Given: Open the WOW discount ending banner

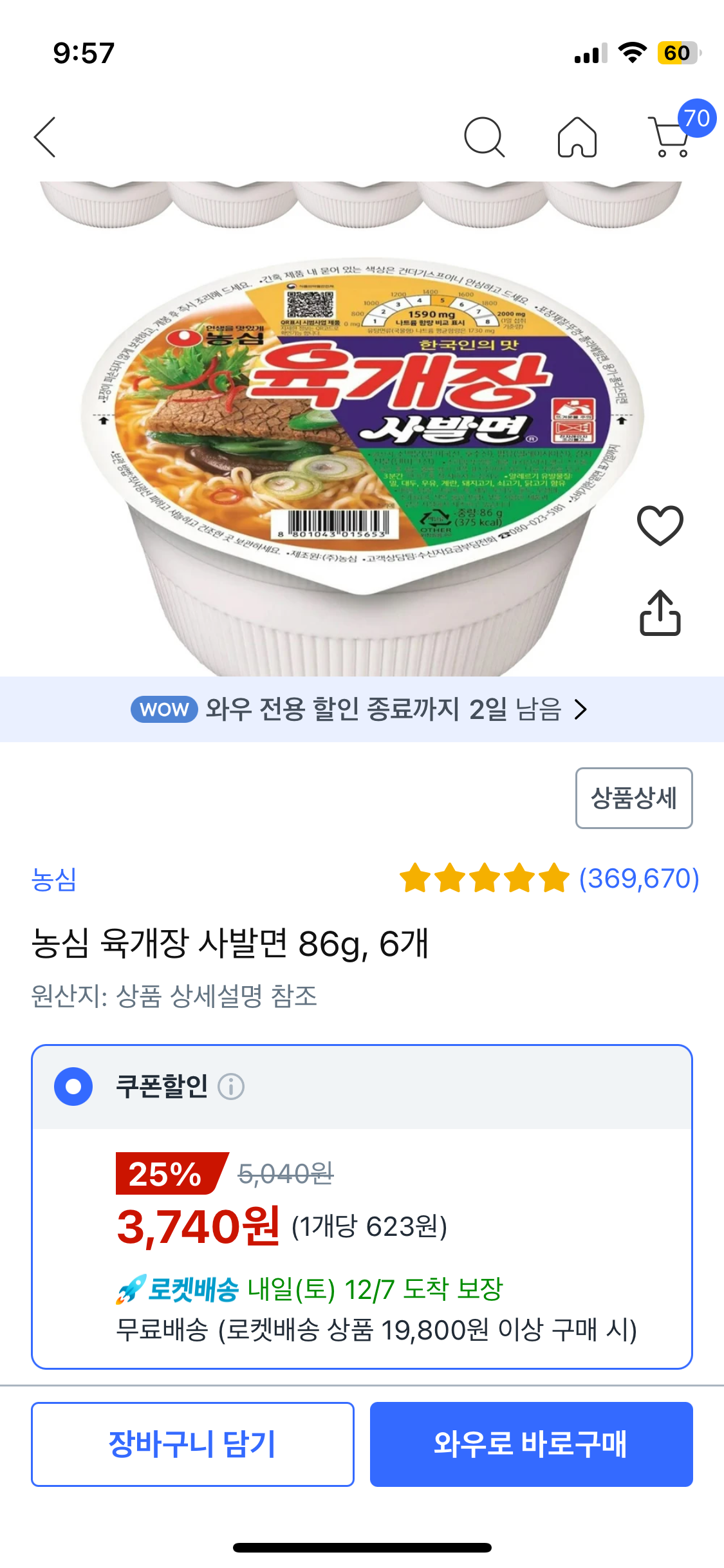Looking at the screenshot, I should coord(362,709).
